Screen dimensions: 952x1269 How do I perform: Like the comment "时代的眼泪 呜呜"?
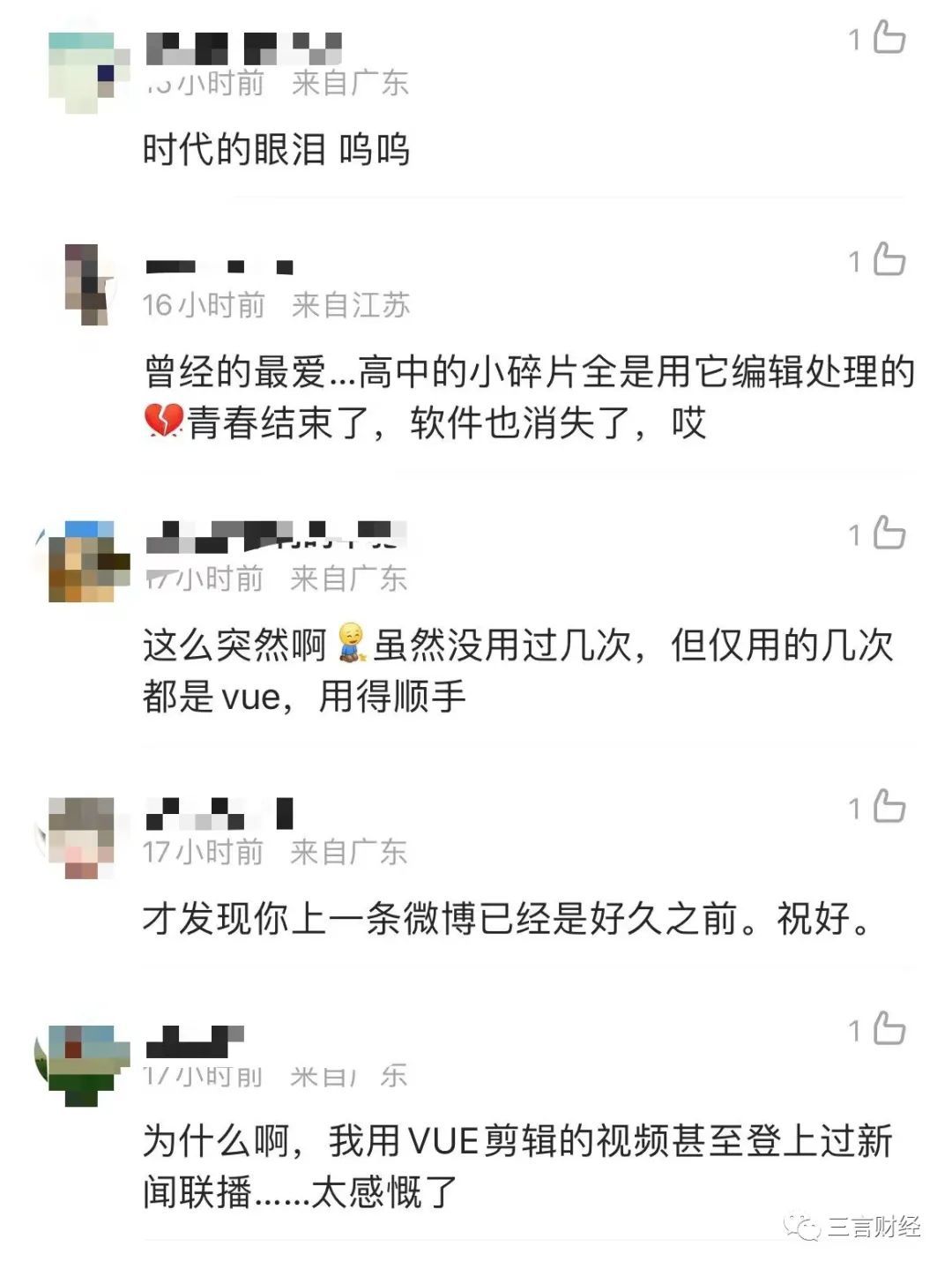coord(888,38)
